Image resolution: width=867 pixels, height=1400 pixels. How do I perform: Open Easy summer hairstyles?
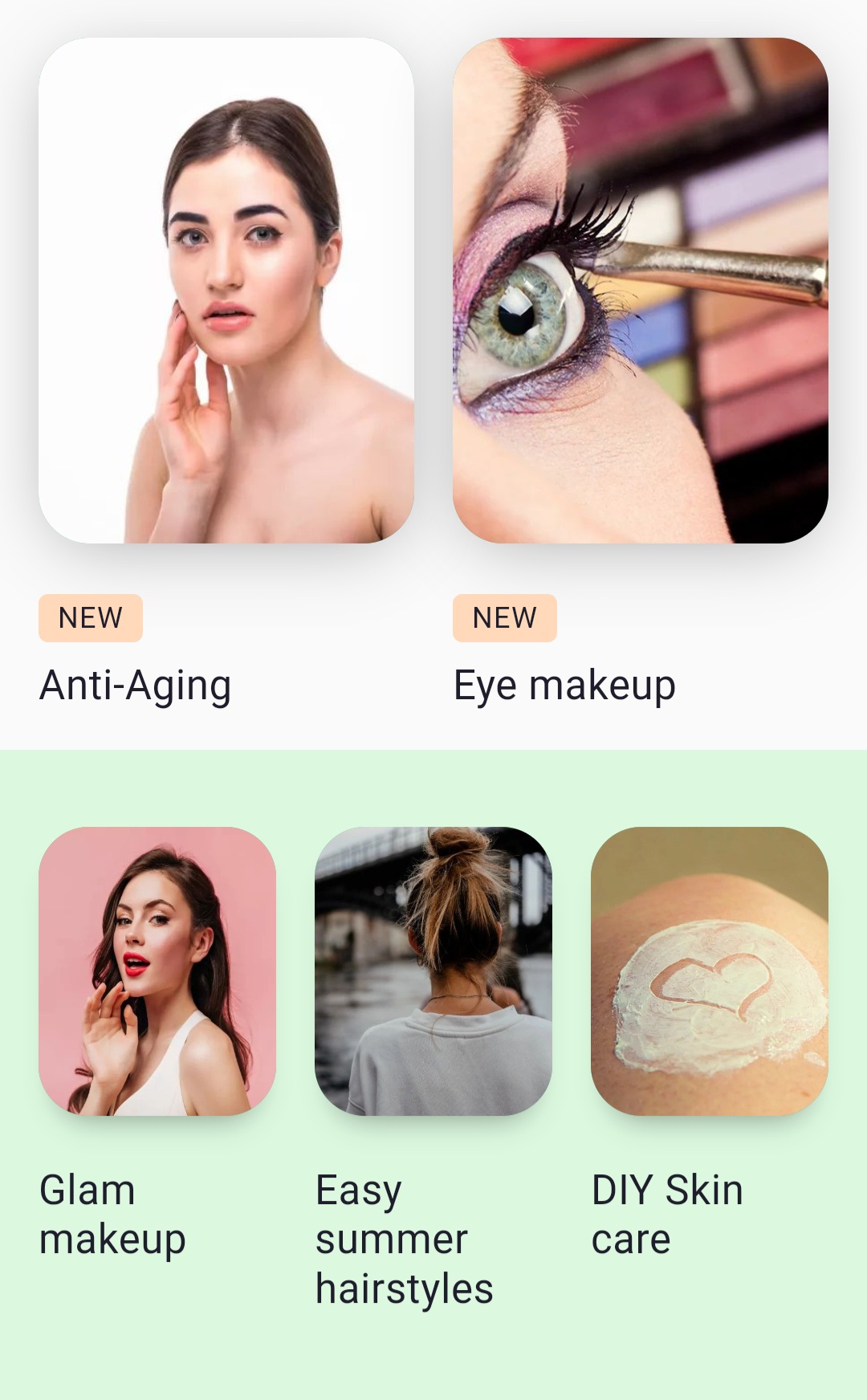click(433, 987)
